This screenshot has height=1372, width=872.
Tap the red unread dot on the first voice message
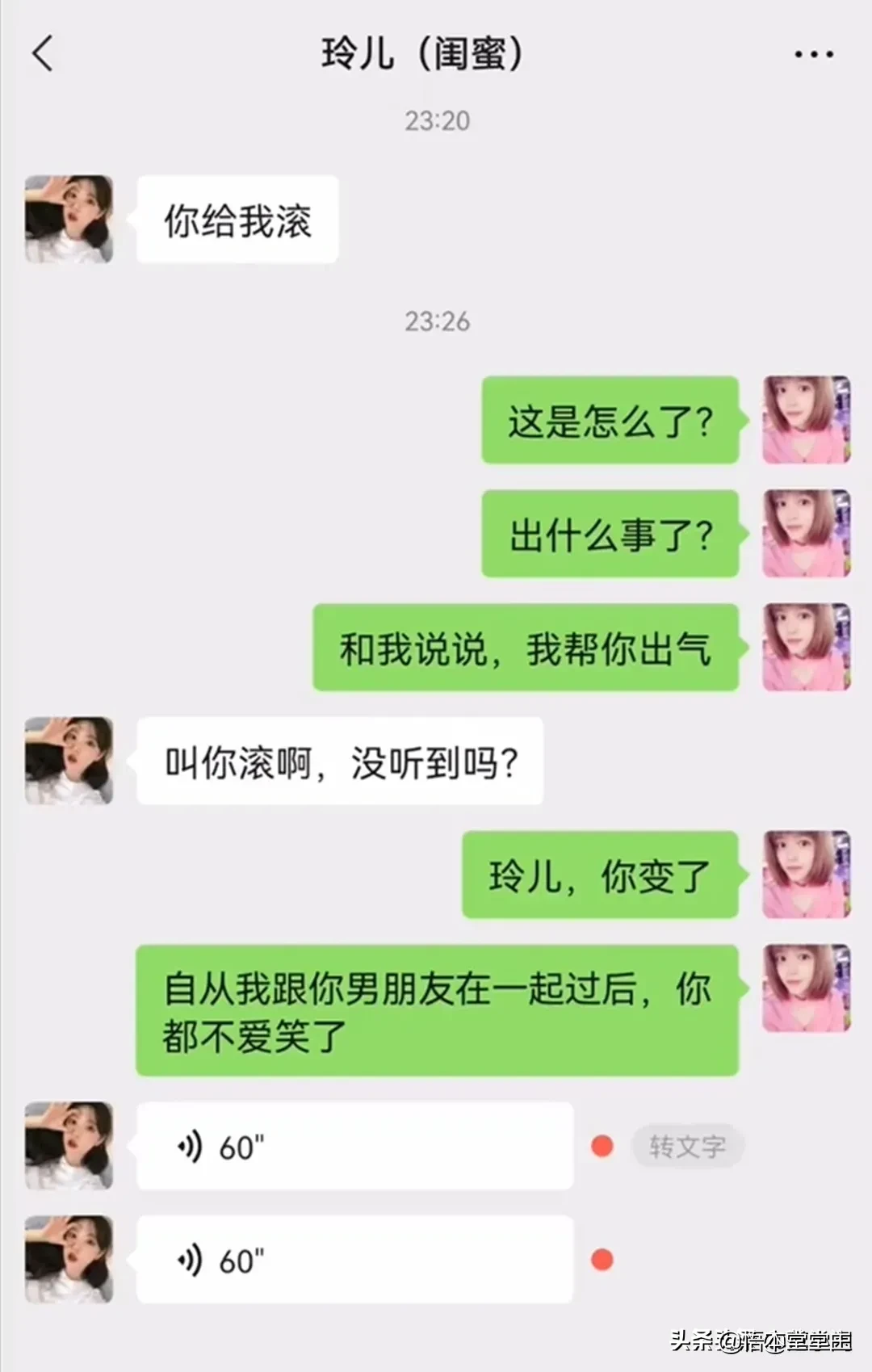pos(601,1146)
